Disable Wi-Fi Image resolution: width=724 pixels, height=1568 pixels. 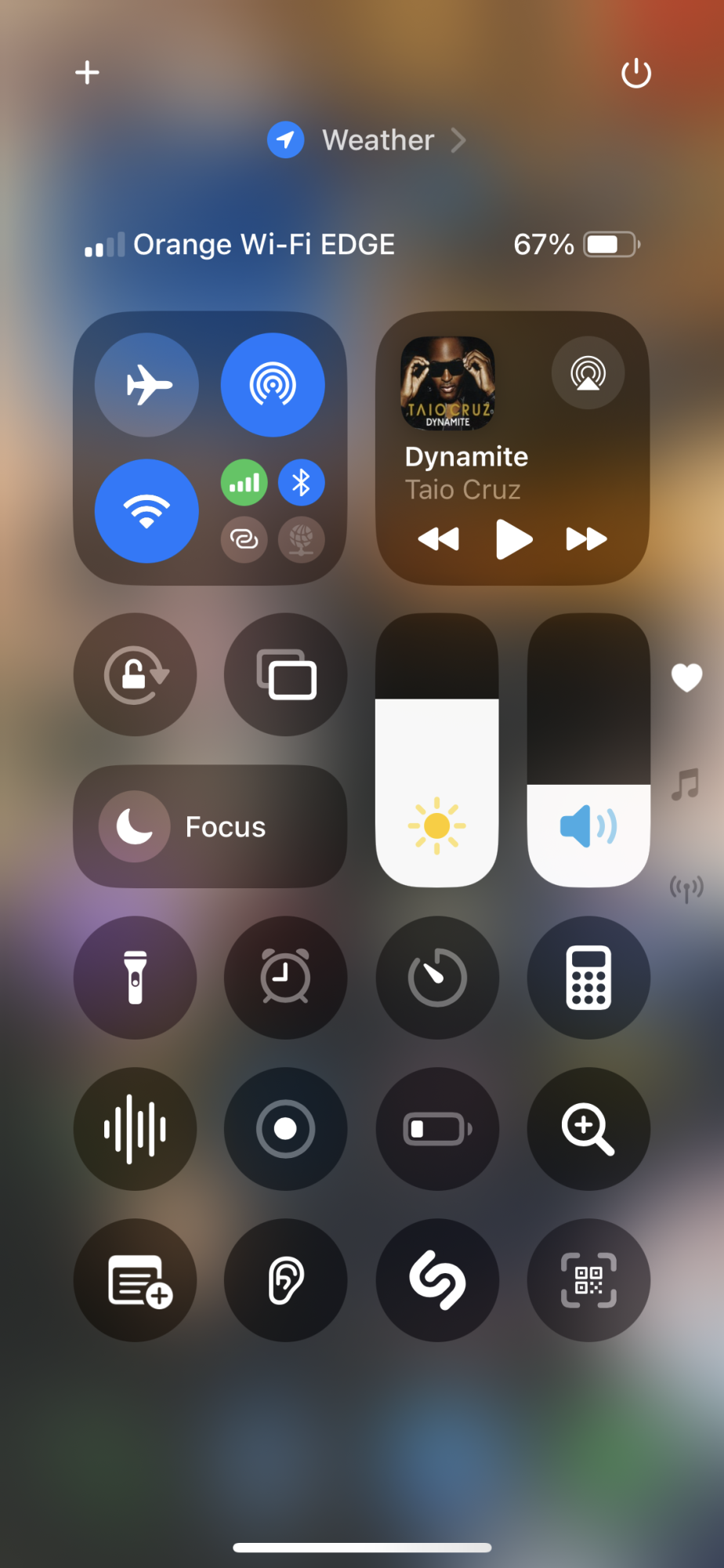pyautogui.click(x=147, y=511)
